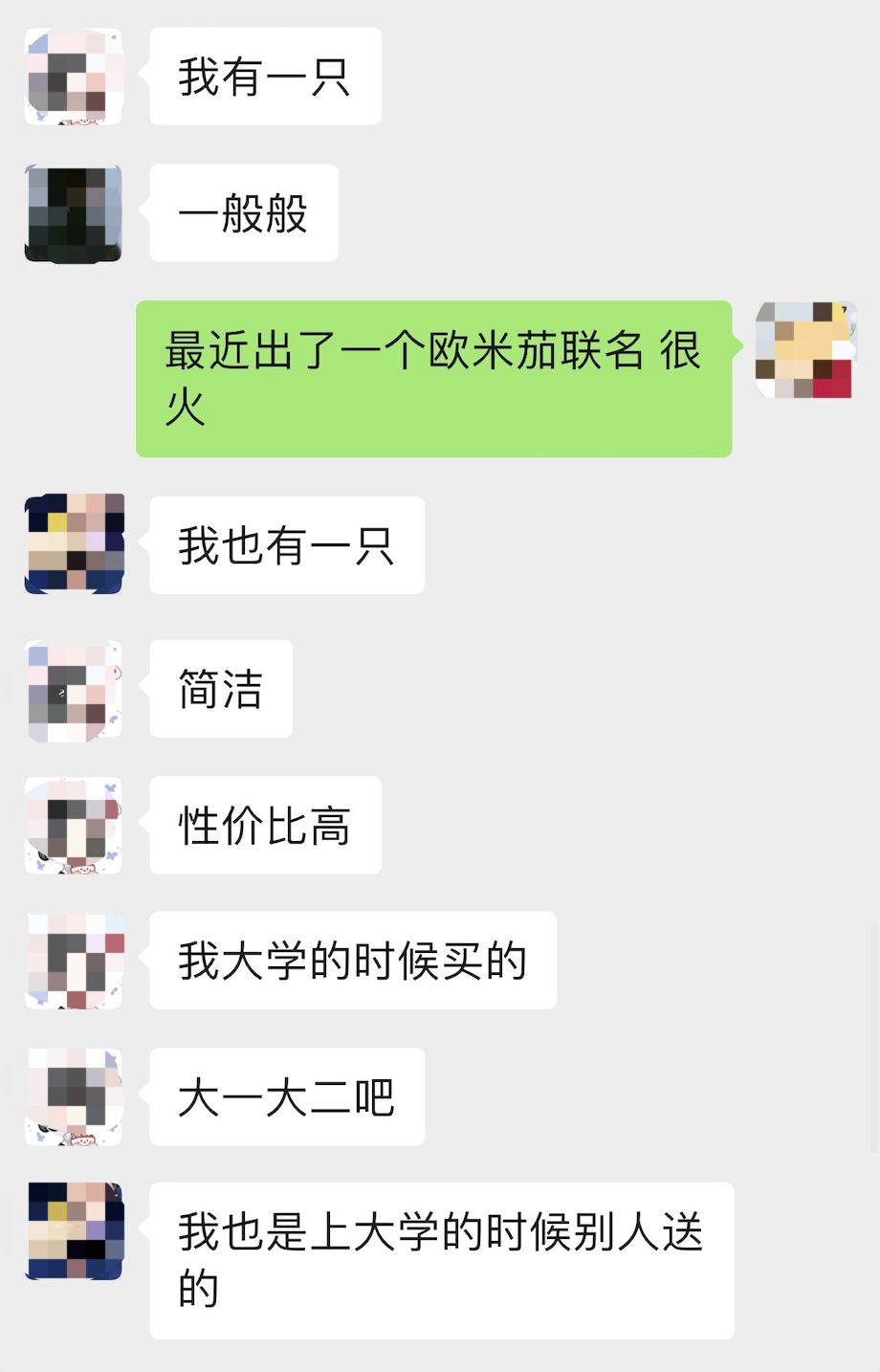Open the avatar beside message 我有一只
Screen dimensions: 880x1372
72,77
